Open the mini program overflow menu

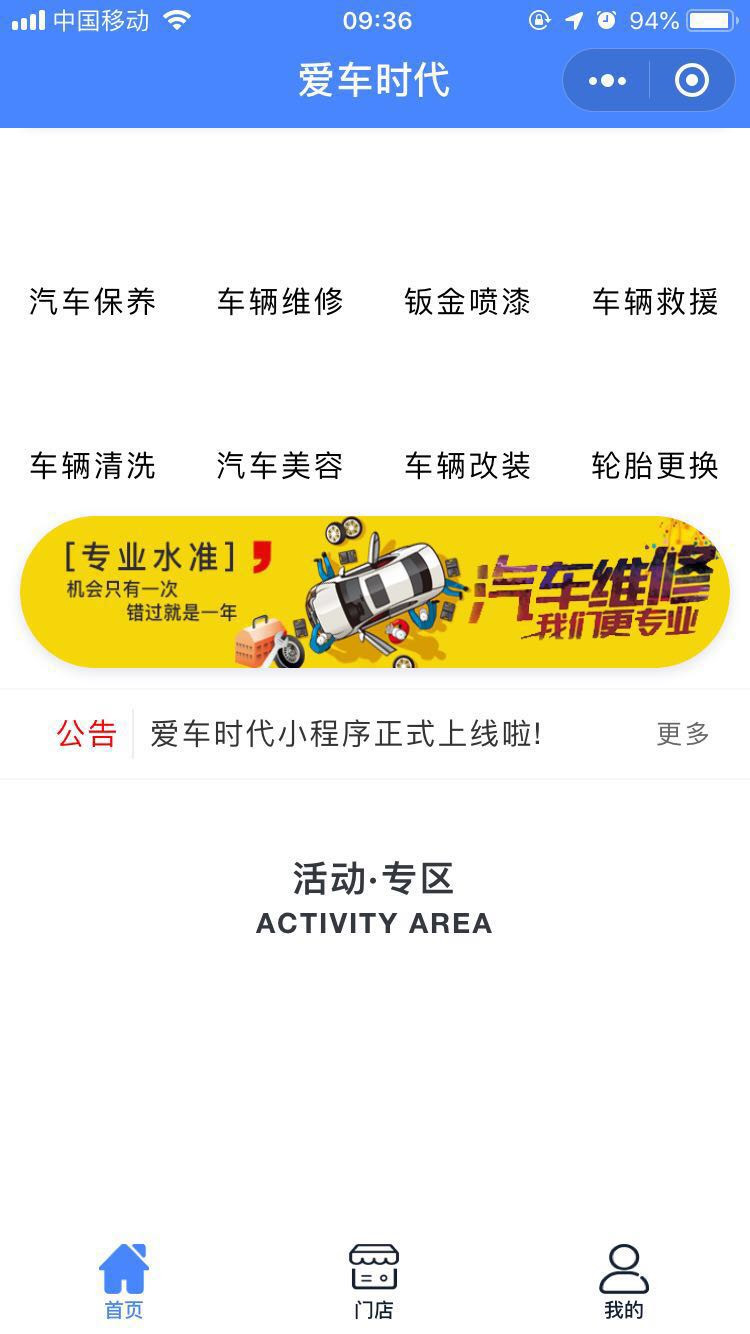pyautogui.click(x=607, y=80)
